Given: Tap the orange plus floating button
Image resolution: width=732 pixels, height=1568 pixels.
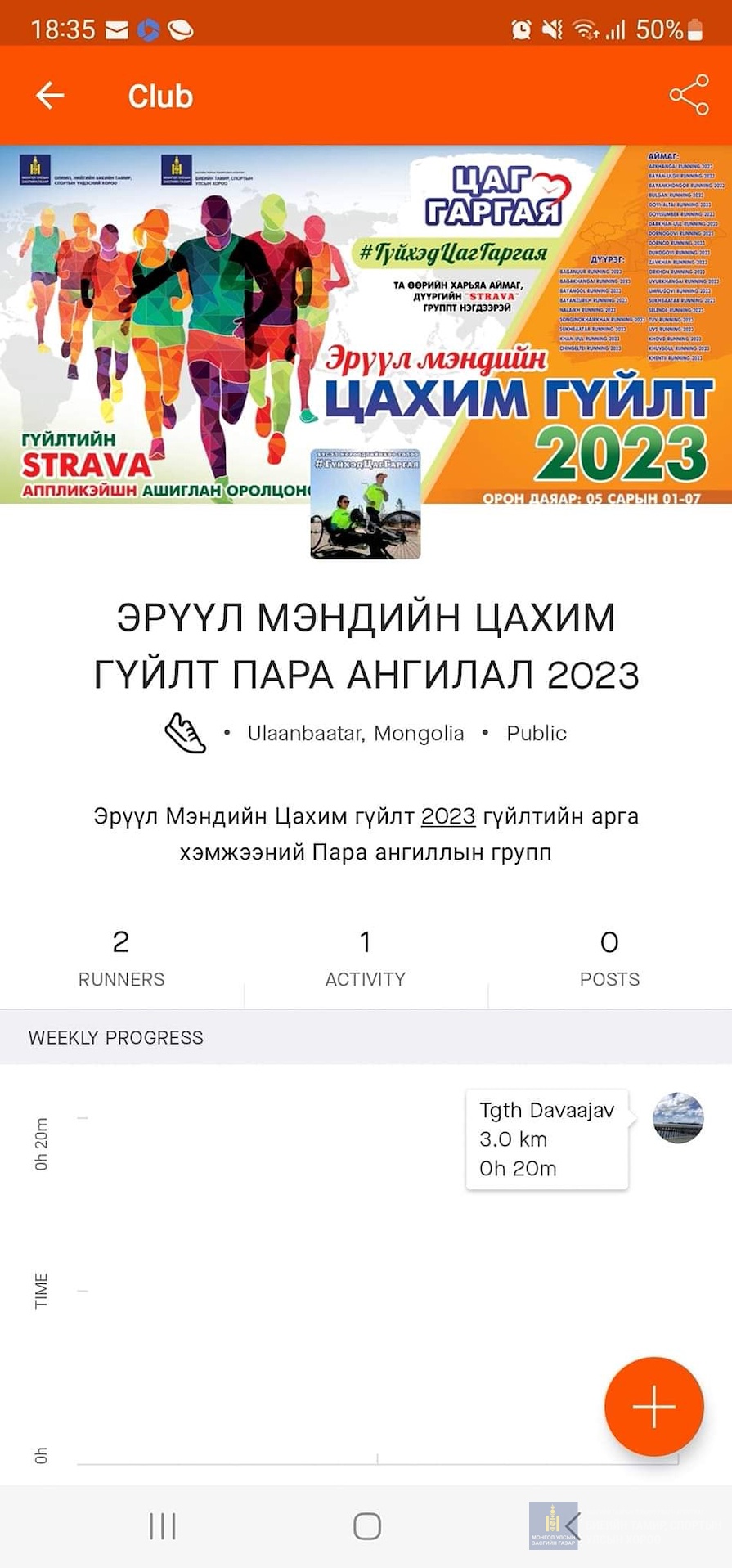Looking at the screenshot, I should click(653, 1407).
